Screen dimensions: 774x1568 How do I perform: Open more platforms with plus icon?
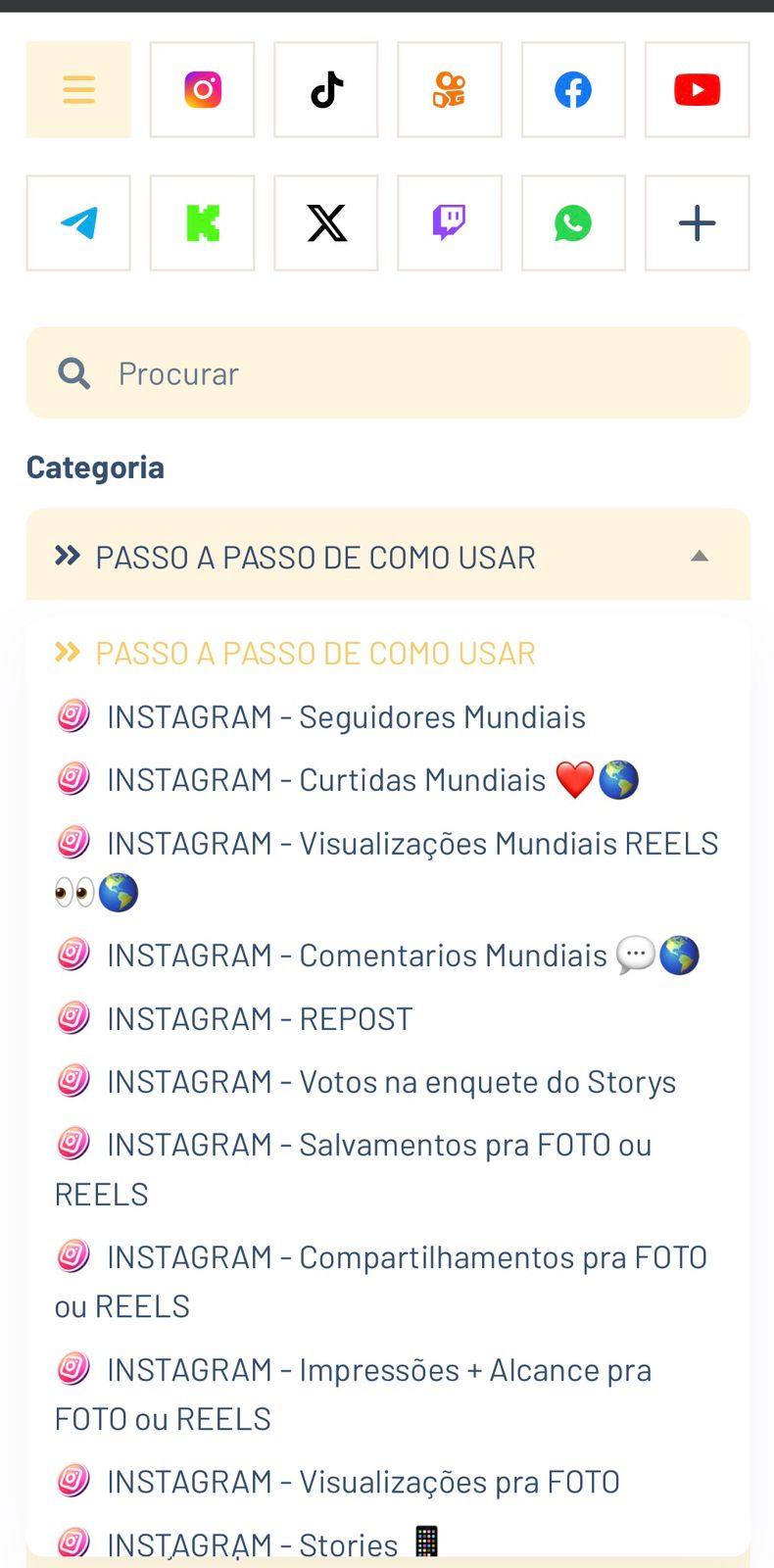[697, 223]
